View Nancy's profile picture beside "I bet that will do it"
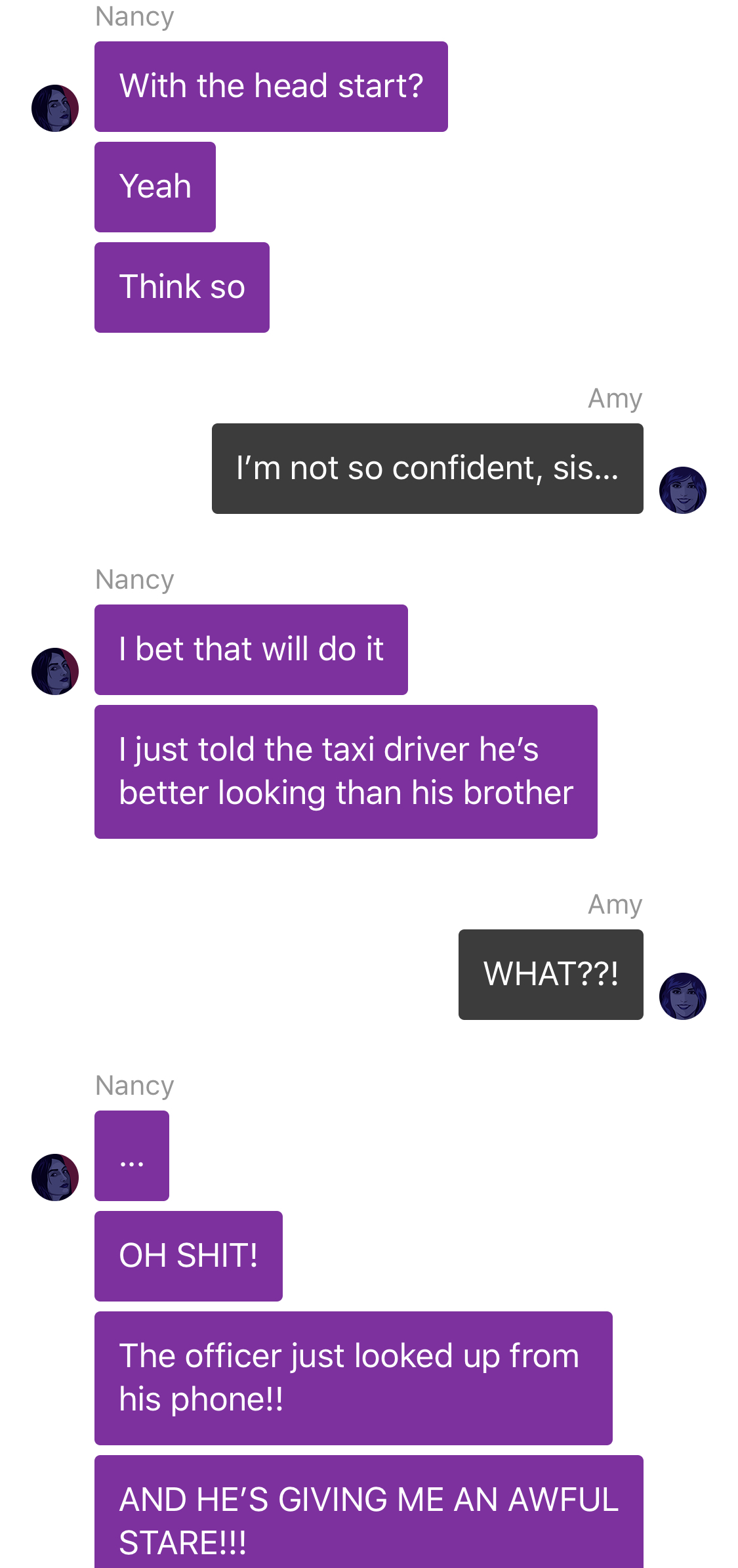The height and width of the screenshot is (1568, 738). [55, 671]
